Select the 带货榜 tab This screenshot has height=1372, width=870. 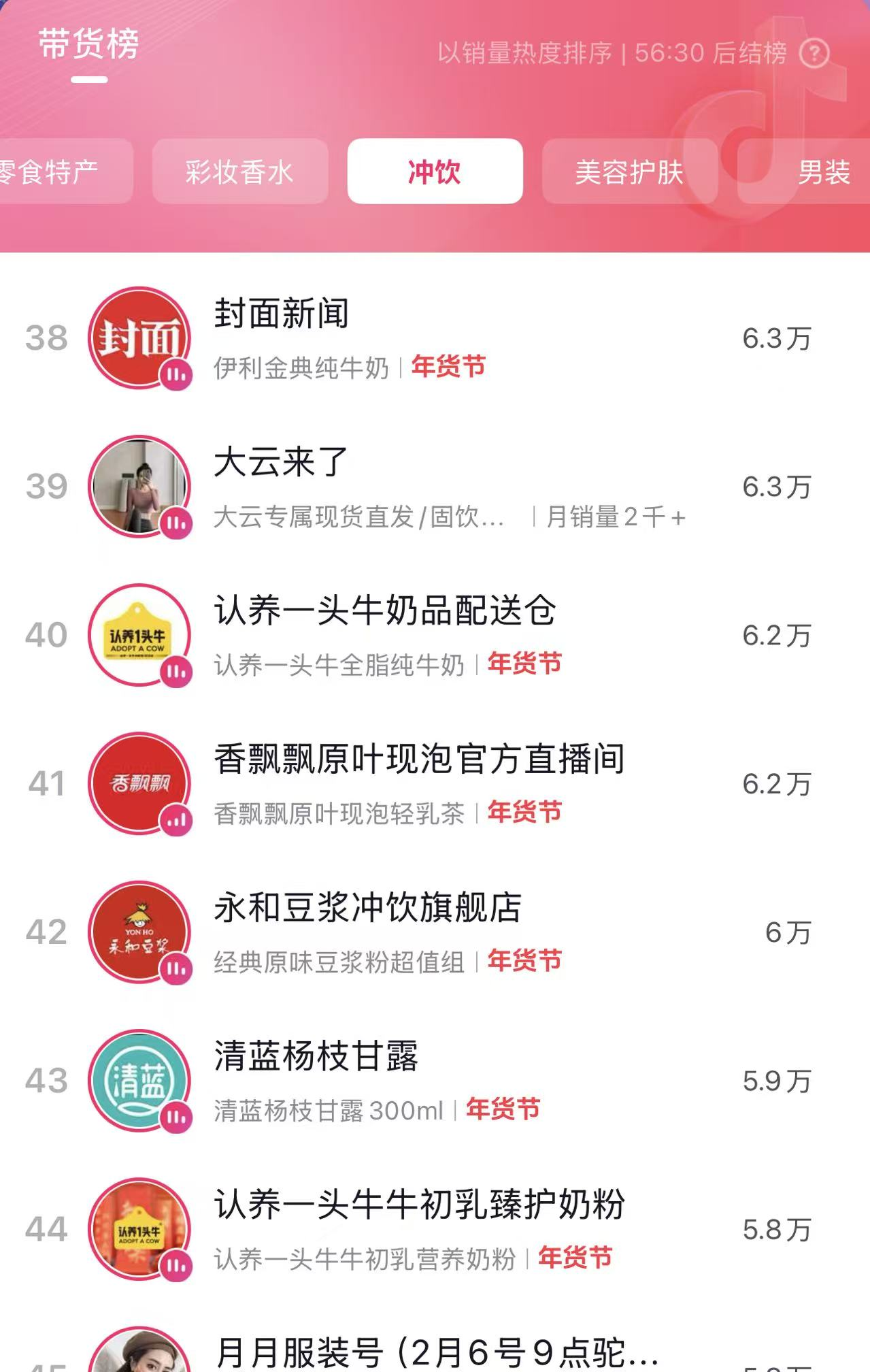click(89, 45)
